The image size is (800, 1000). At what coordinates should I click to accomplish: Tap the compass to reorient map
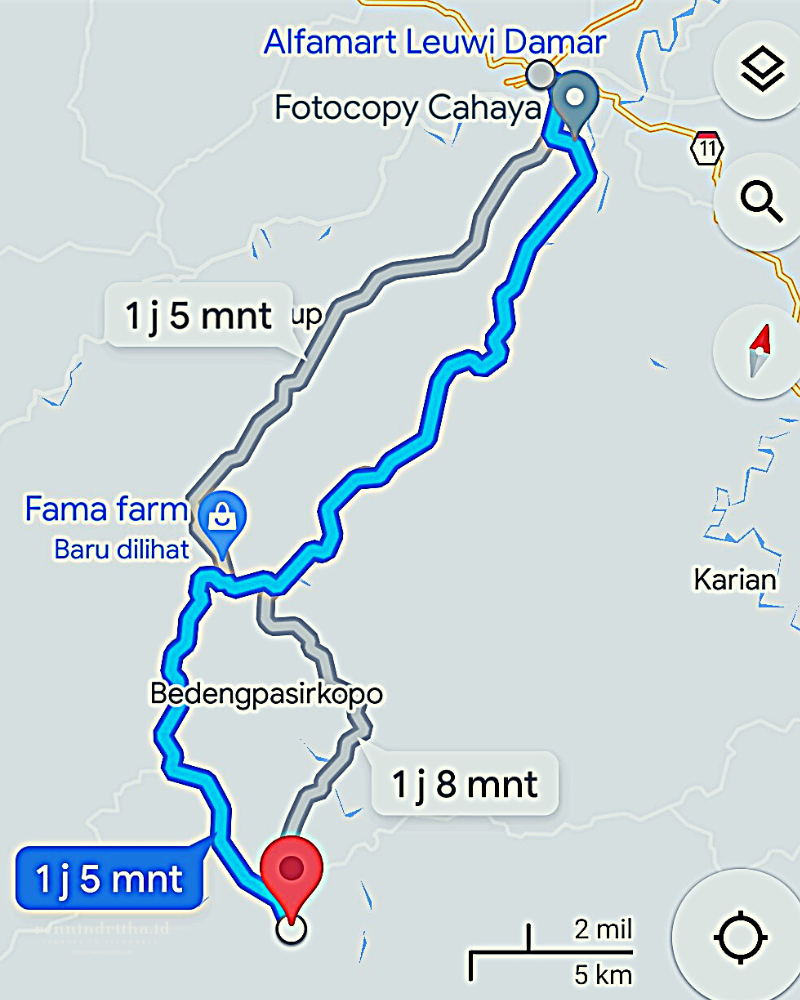pyautogui.click(x=760, y=351)
